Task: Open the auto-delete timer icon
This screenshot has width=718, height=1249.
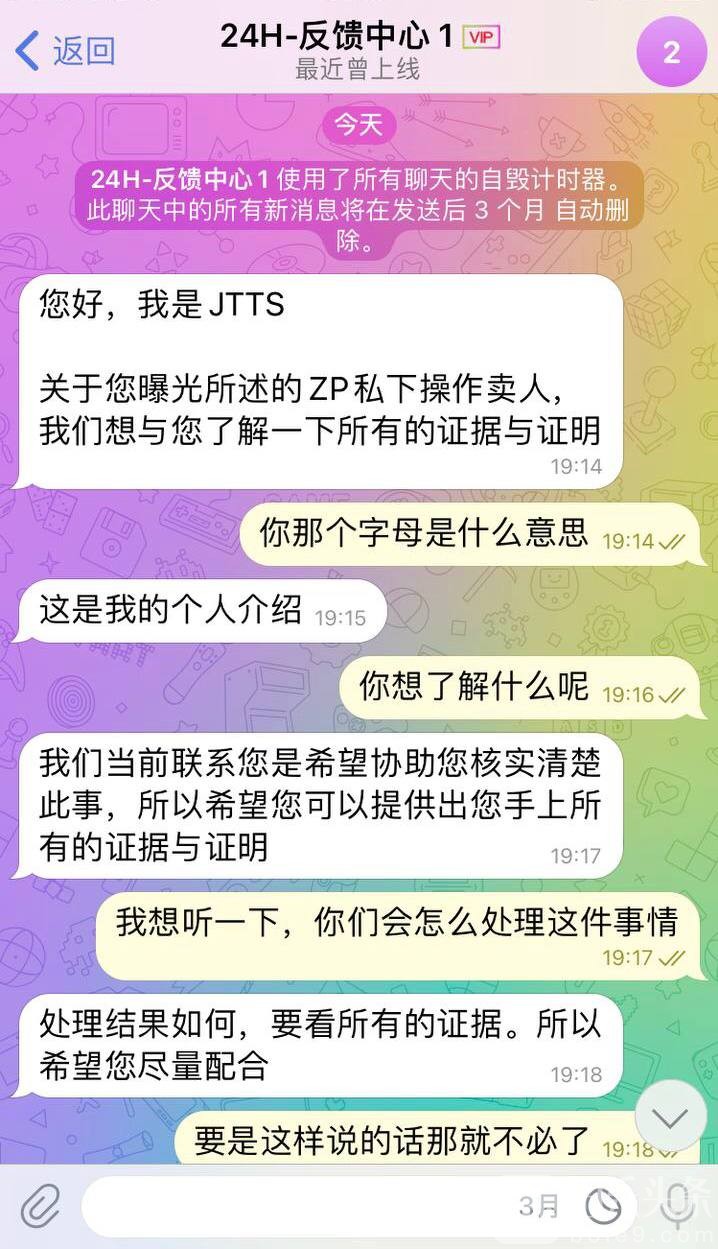Action: coord(603,1208)
